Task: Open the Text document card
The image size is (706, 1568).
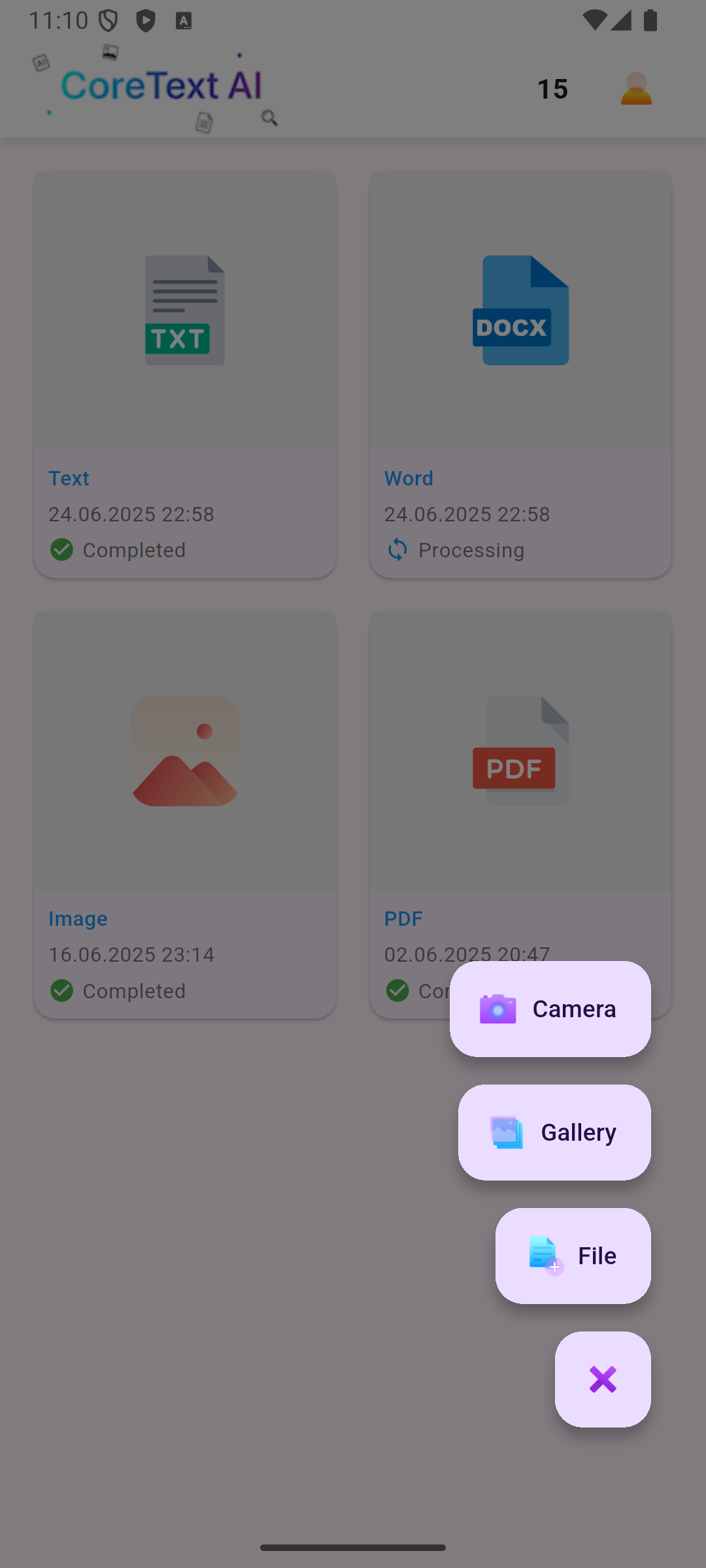Action: [185, 374]
